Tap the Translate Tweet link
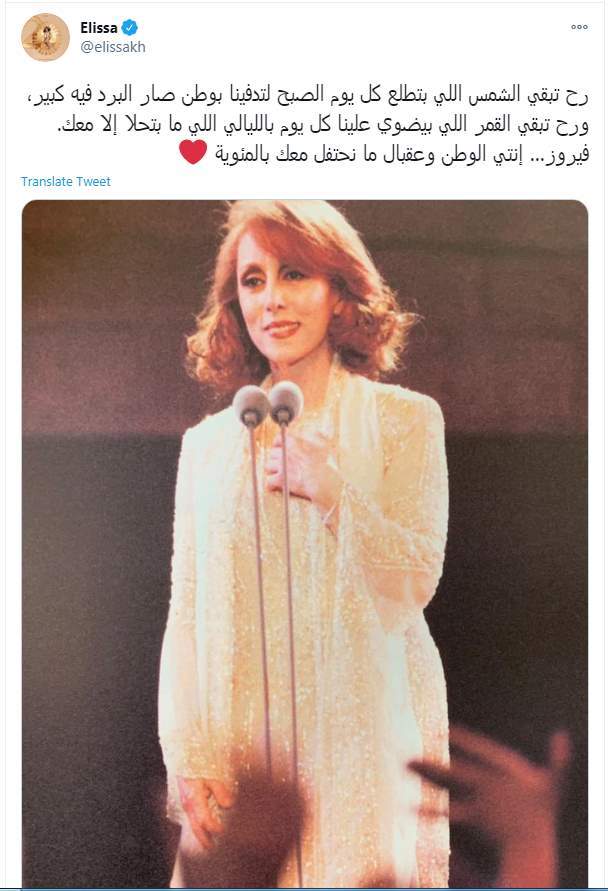 pos(66,182)
